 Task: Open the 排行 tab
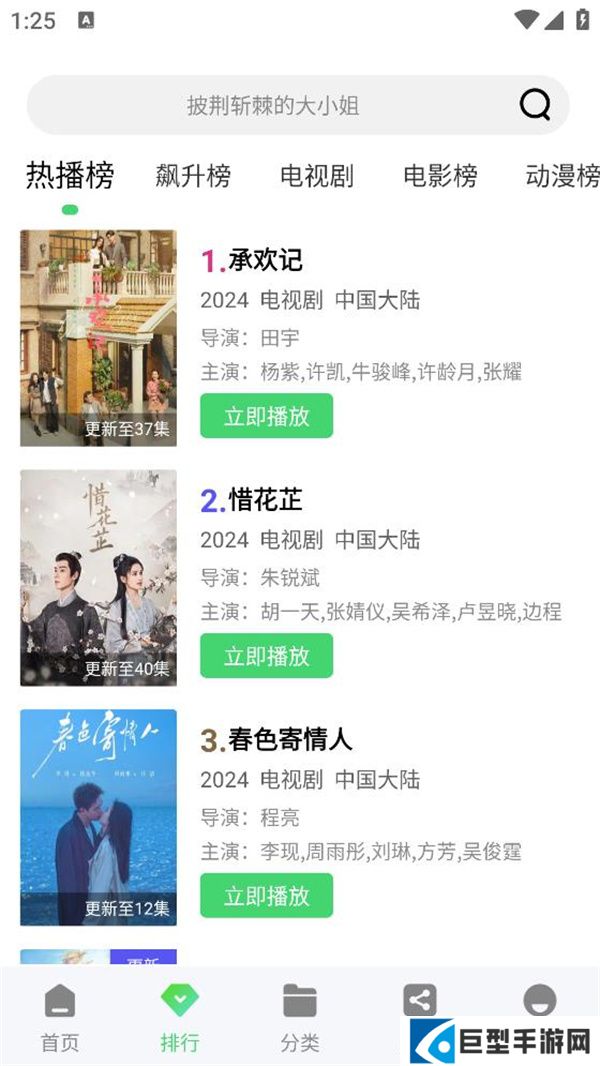[x=180, y=1017]
